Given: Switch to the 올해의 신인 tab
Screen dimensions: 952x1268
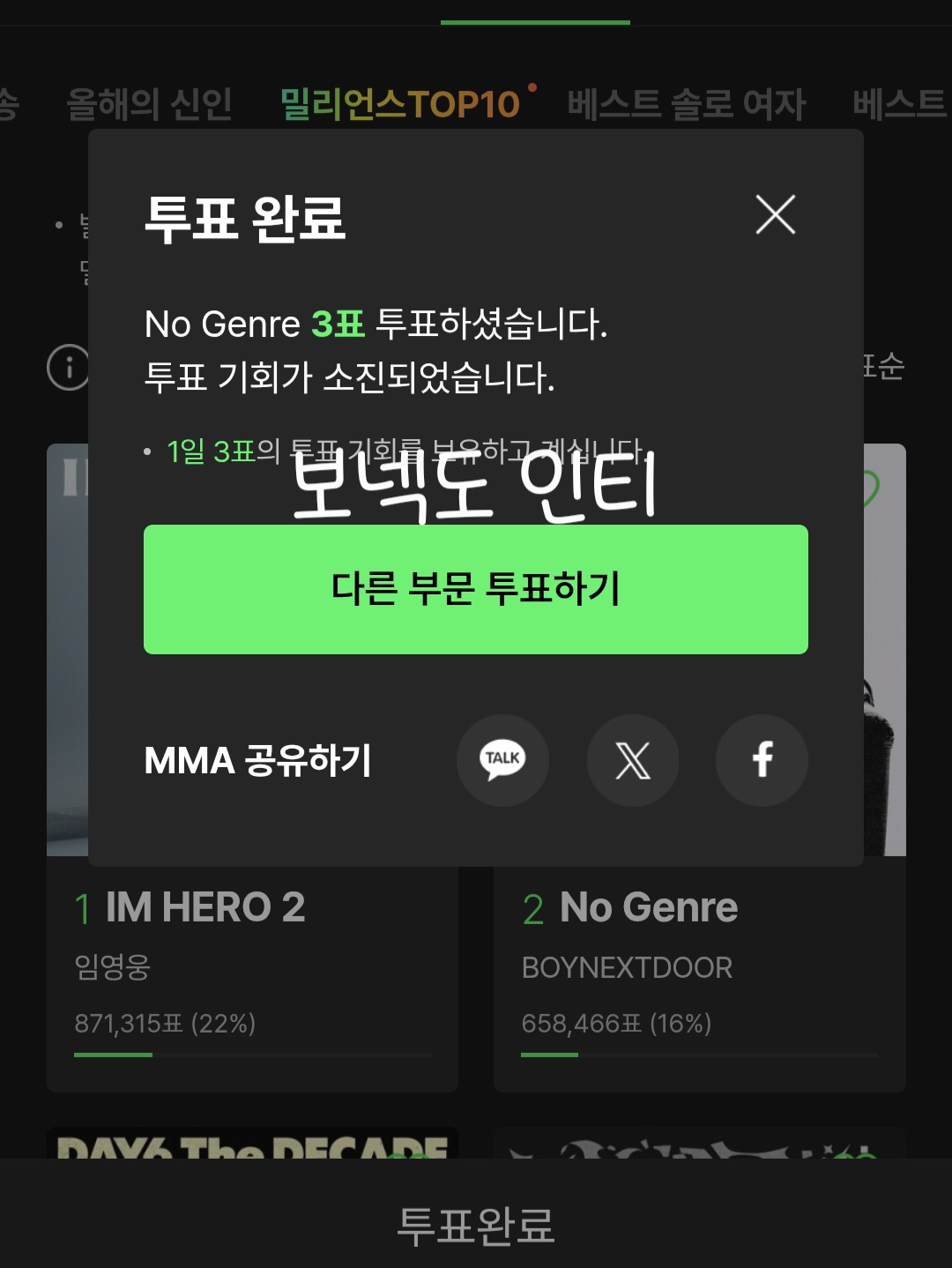Looking at the screenshot, I should 150,102.
